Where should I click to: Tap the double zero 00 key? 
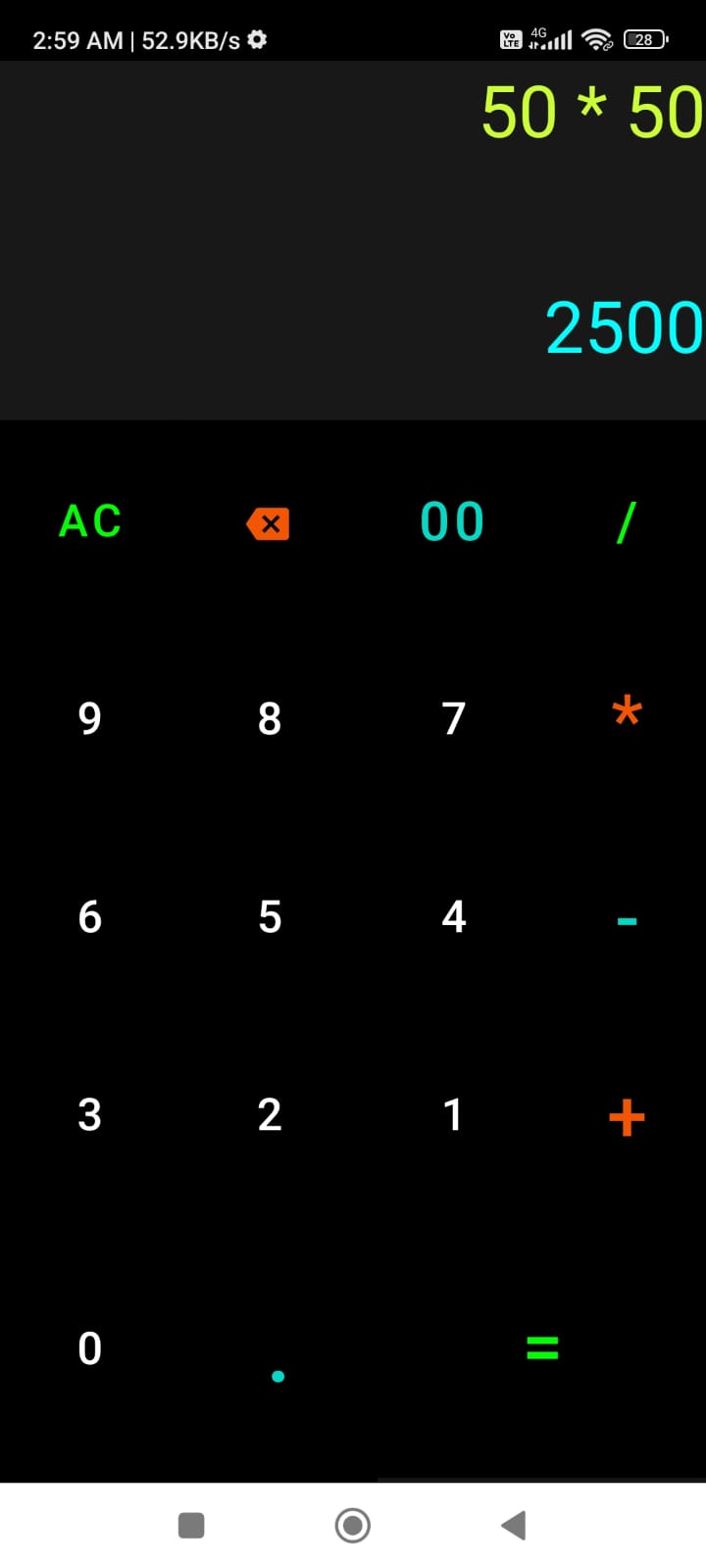(451, 520)
